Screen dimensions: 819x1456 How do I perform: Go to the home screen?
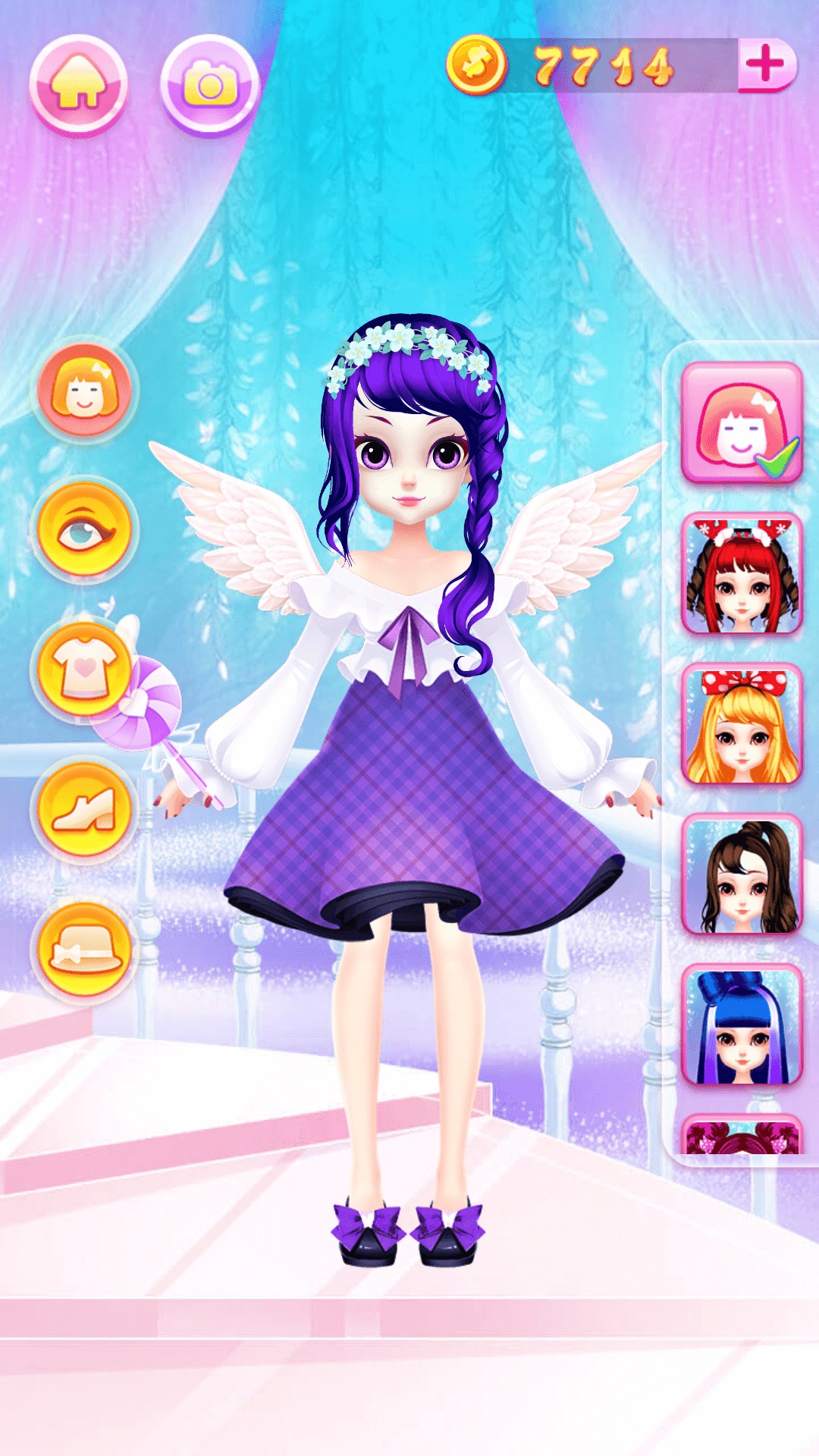click(78, 85)
